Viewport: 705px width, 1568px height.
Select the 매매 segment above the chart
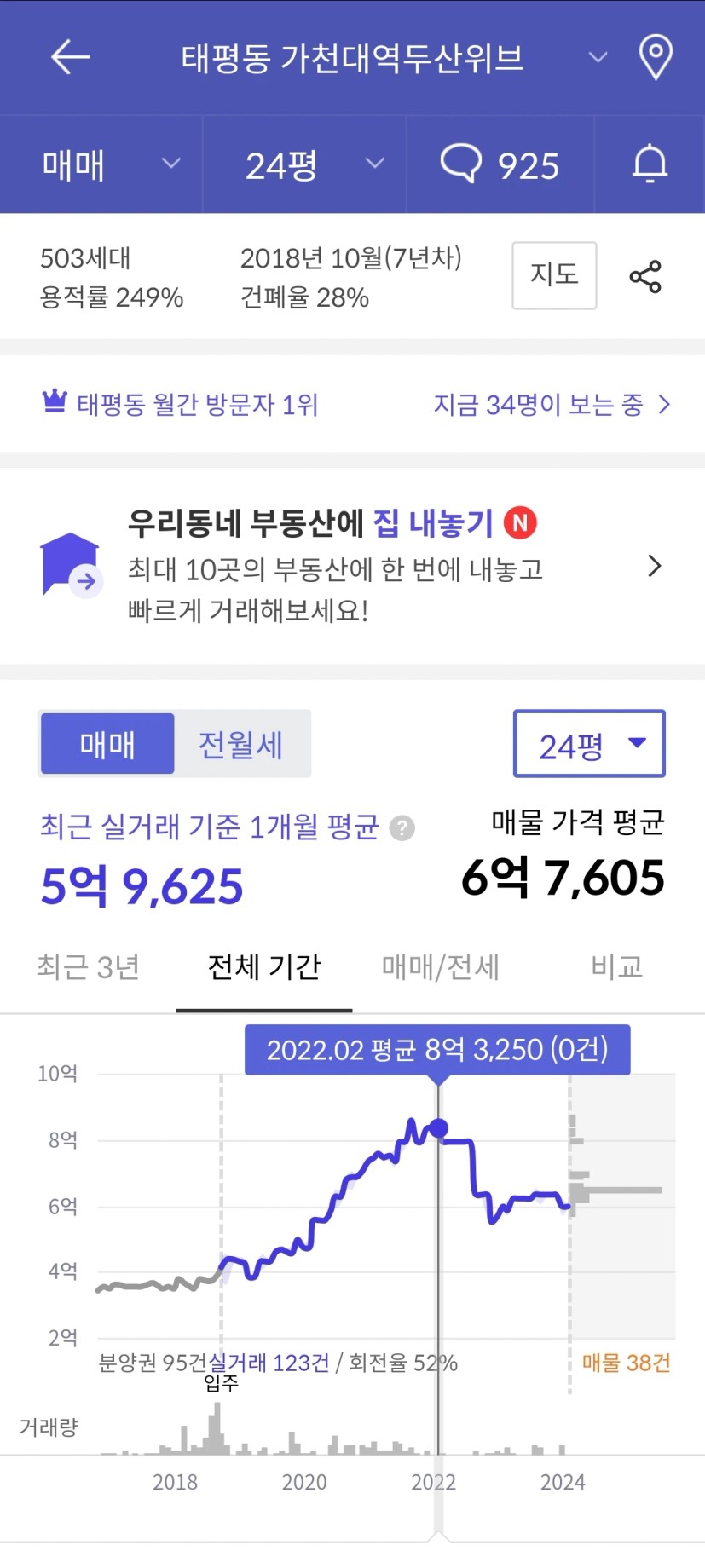tap(107, 744)
